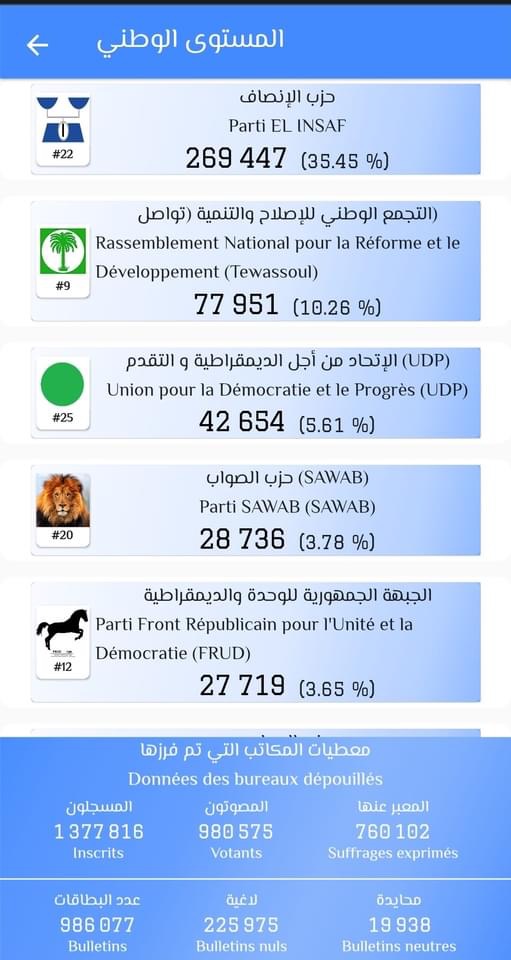Image resolution: width=511 pixels, height=960 pixels.
Task: Open the Parti SAWAB result card
Action: point(256,511)
